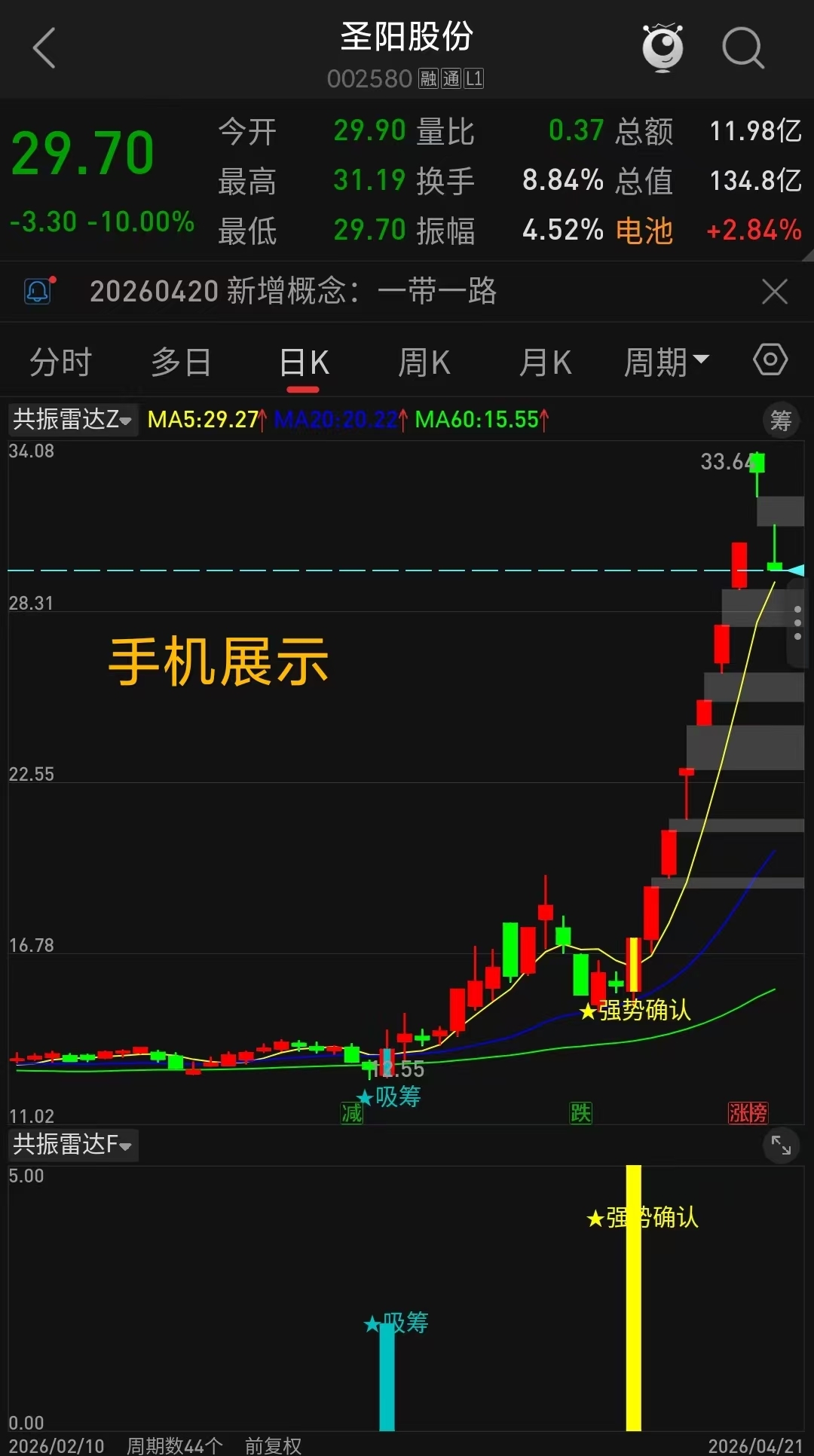This screenshot has width=814, height=1456.
Task: Switch to the 多日 tab
Action: click(x=181, y=362)
